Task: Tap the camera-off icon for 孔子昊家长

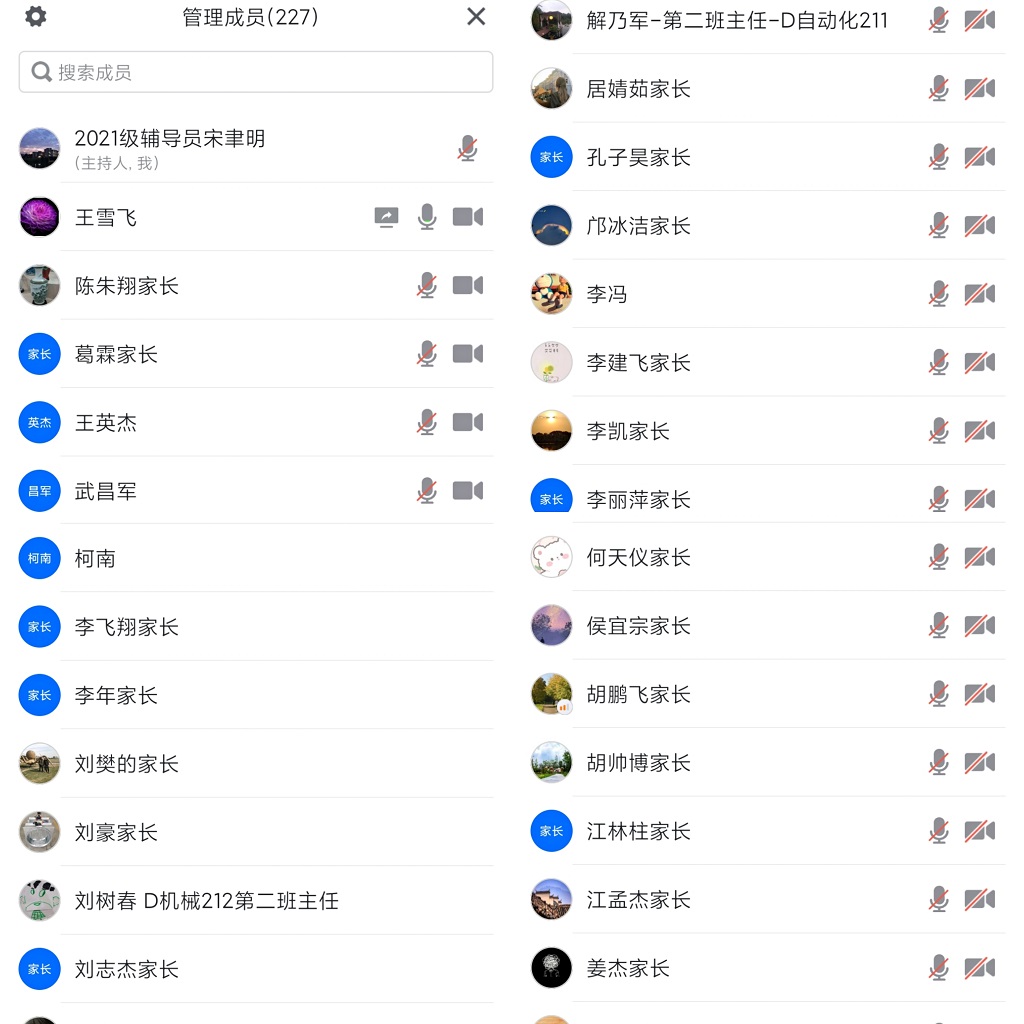Action: point(979,157)
